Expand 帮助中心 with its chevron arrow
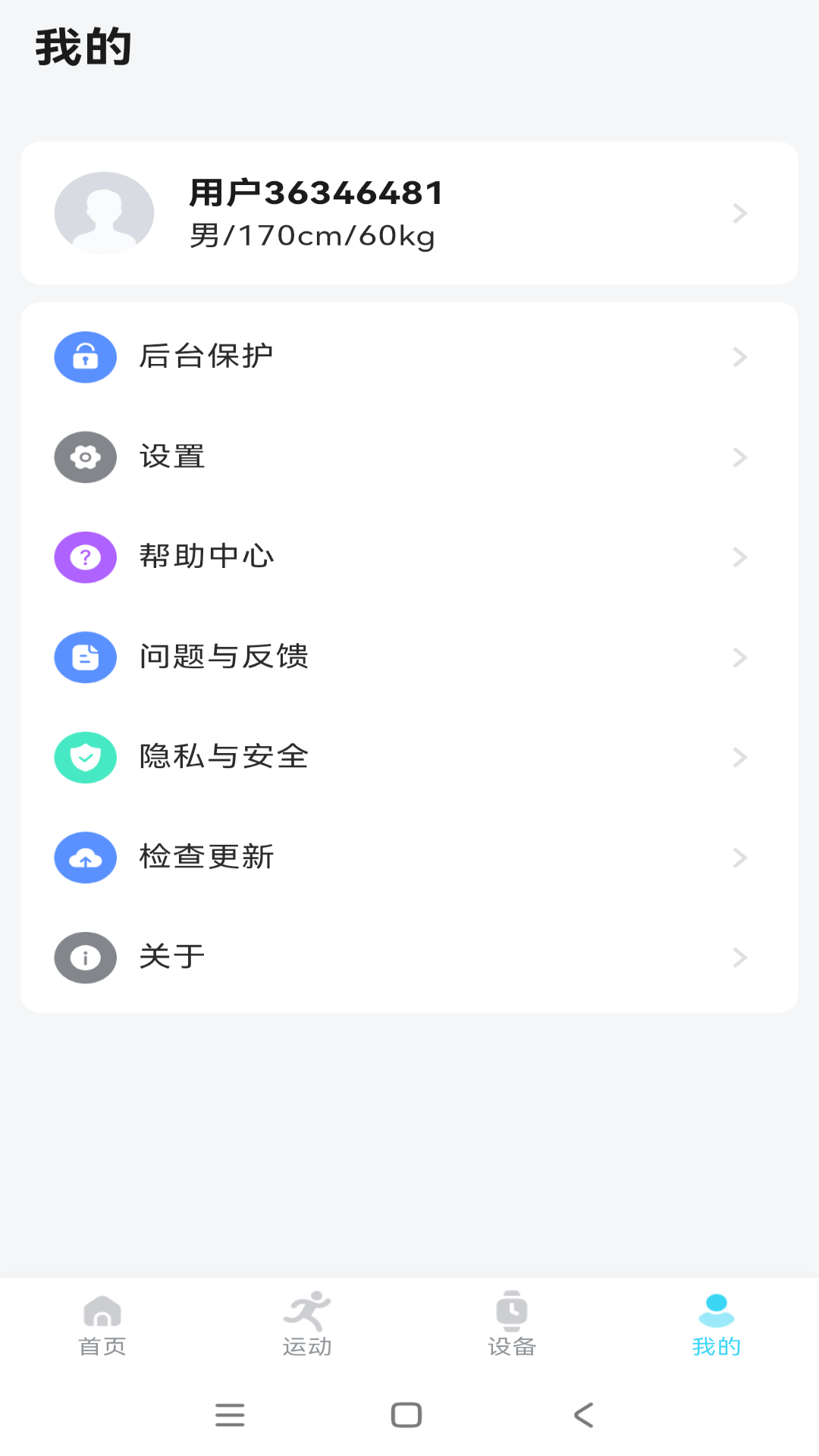The image size is (819, 1456). click(x=739, y=557)
